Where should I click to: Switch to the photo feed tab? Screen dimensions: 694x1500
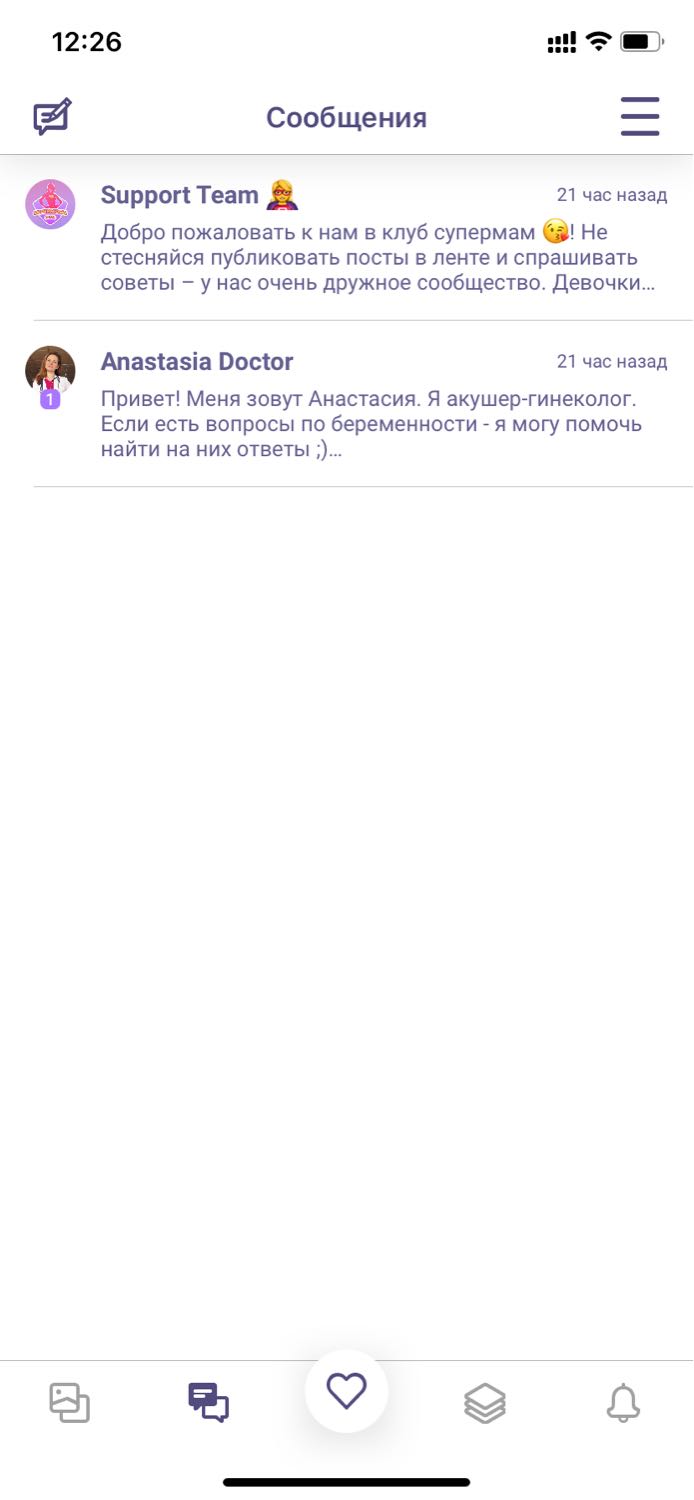click(x=70, y=1402)
